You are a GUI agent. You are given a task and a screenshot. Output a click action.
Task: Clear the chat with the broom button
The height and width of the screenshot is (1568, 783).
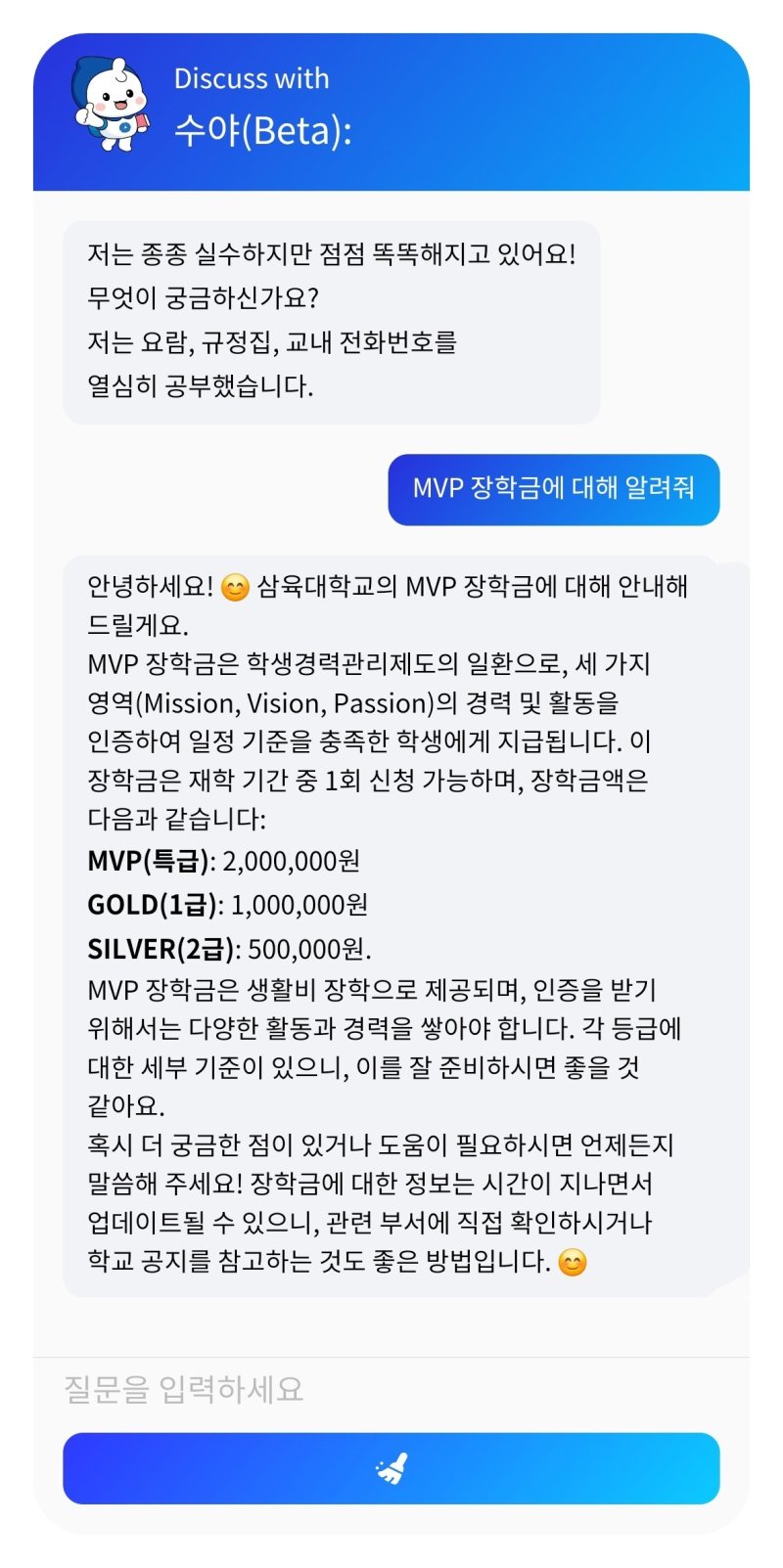391,1467
